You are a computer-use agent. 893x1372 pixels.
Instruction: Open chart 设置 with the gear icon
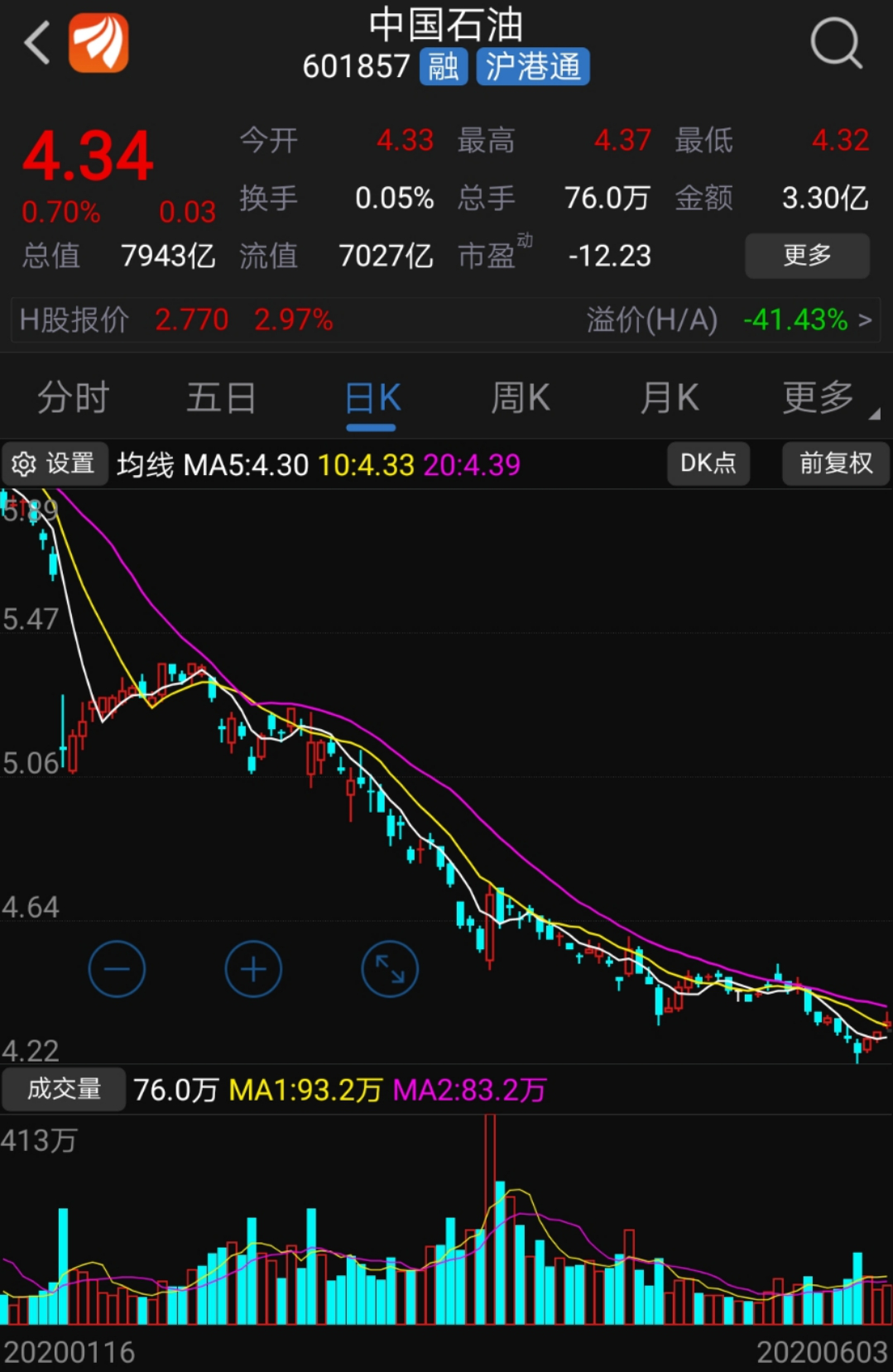(55, 463)
